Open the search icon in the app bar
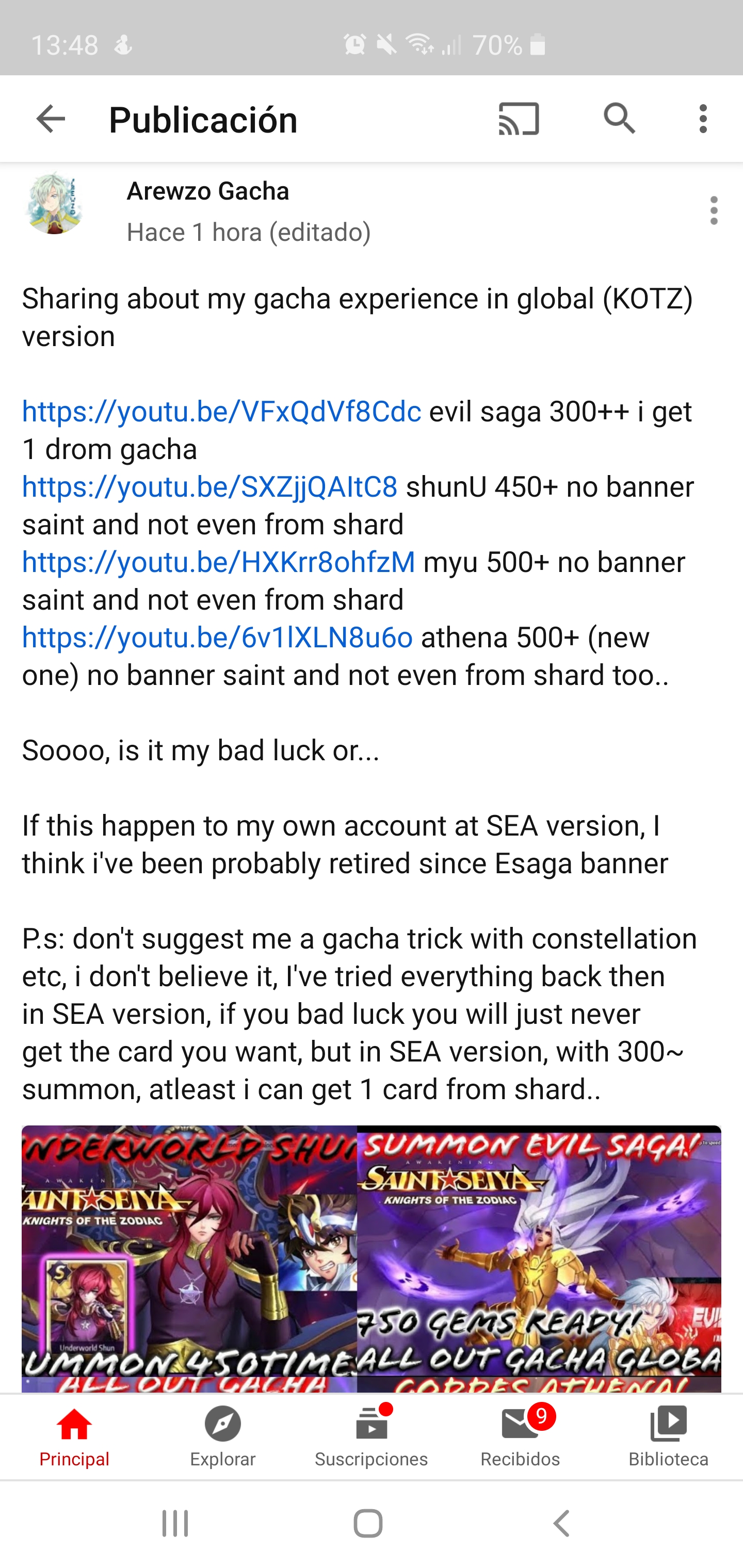The image size is (743, 1568). point(619,118)
